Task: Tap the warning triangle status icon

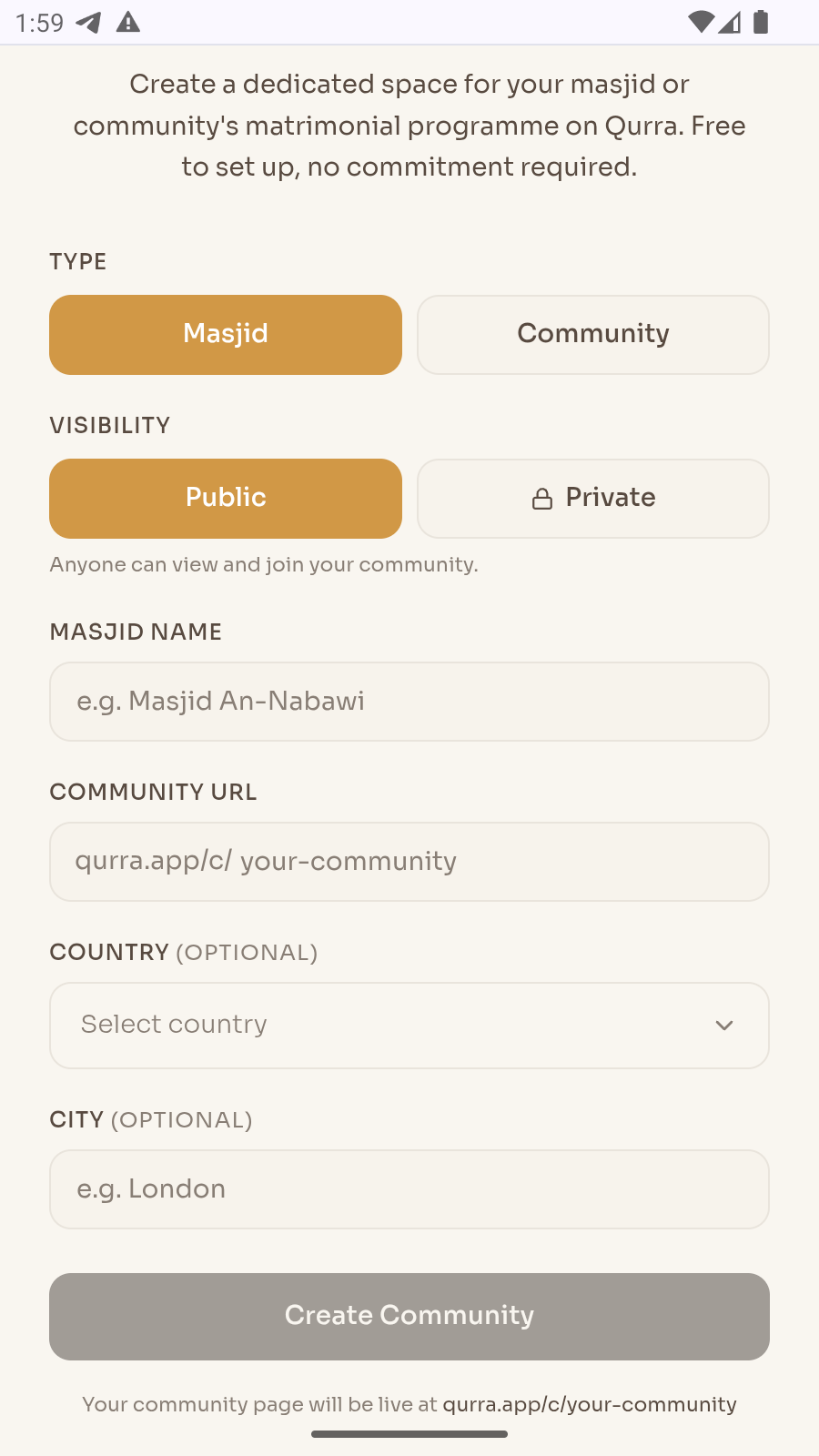Action: click(x=128, y=24)
